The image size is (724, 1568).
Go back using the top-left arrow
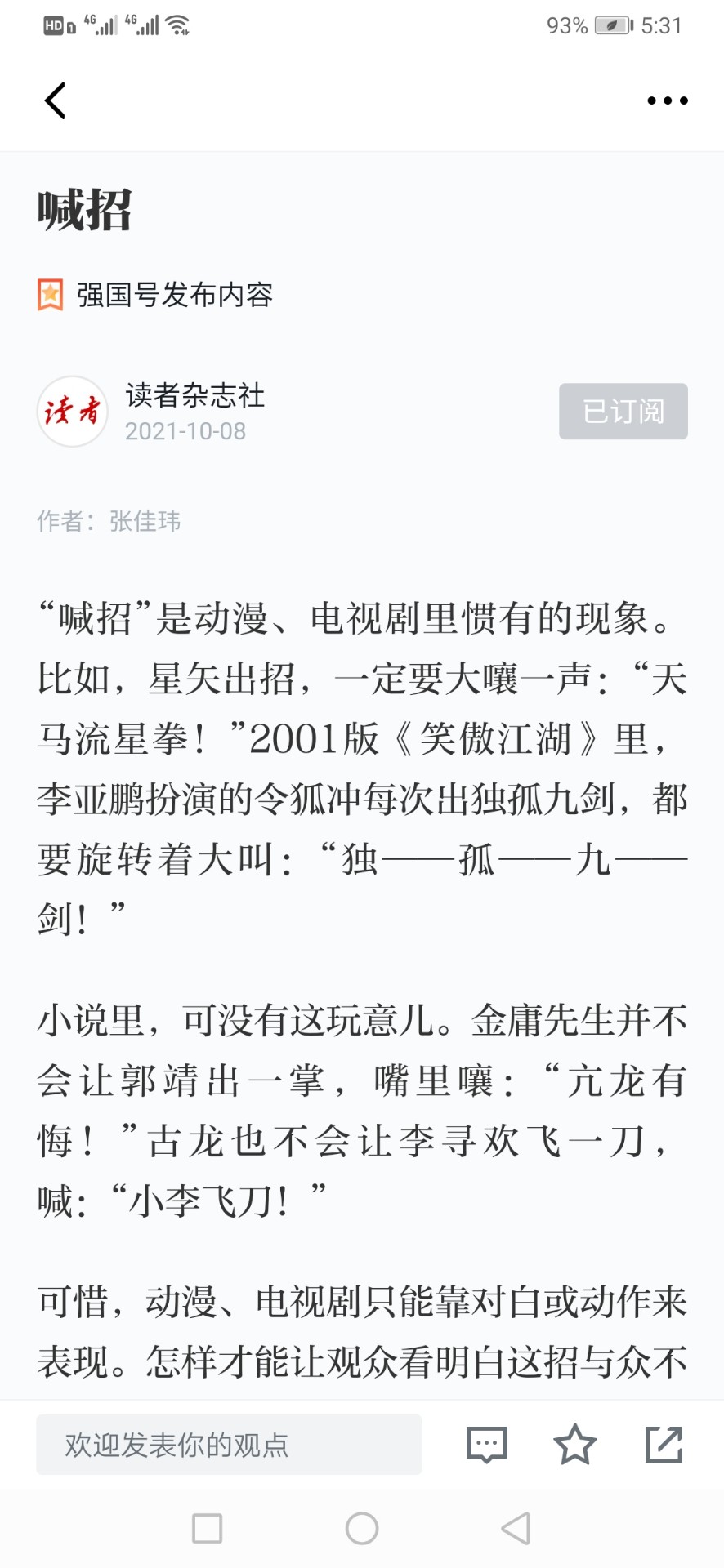(55, 101)
